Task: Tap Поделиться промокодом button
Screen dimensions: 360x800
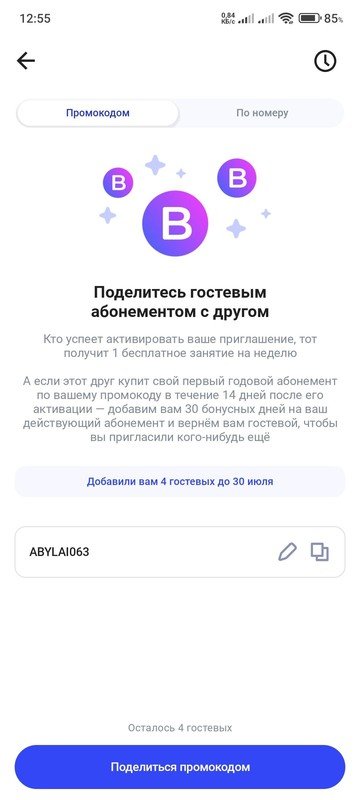Action: click(180, 767)
